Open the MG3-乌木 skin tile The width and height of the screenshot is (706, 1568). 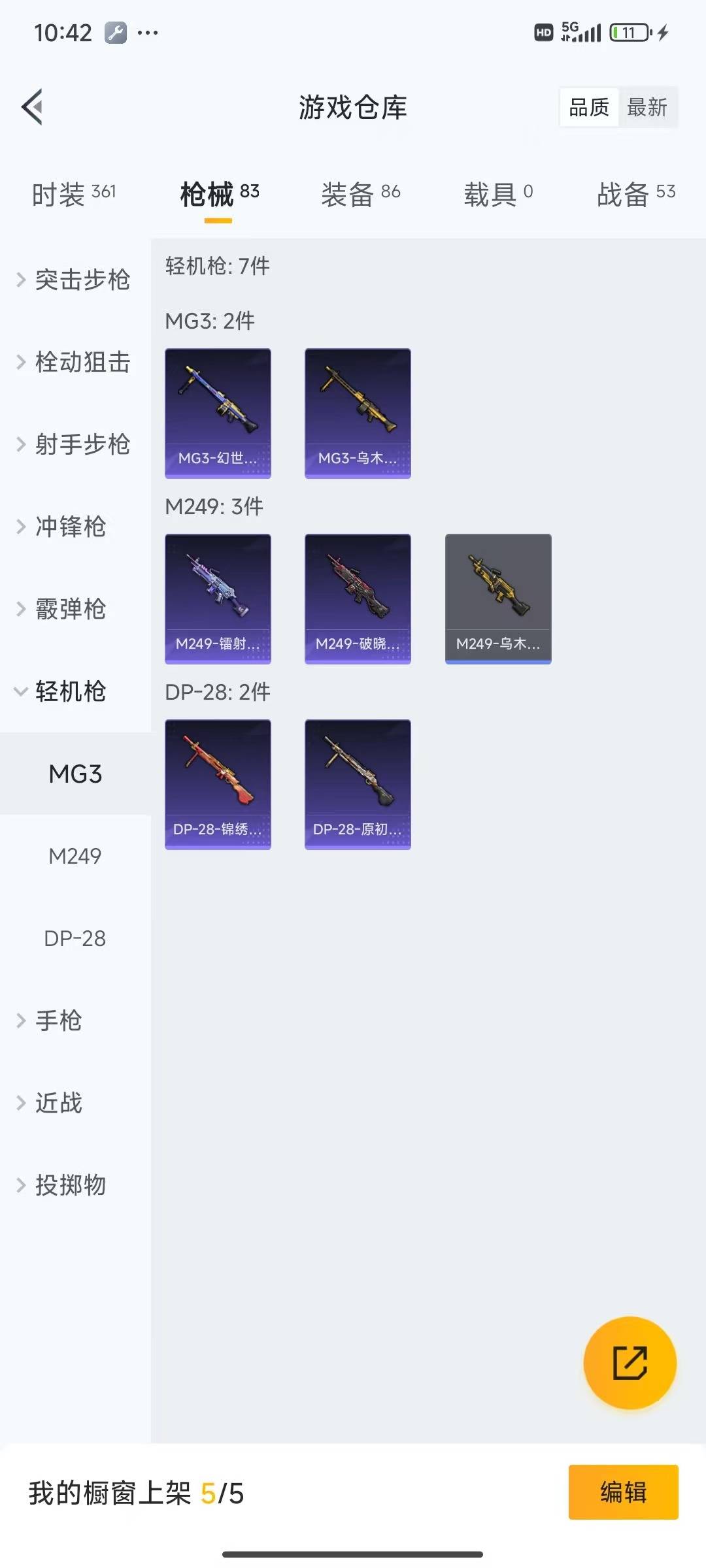358,413
